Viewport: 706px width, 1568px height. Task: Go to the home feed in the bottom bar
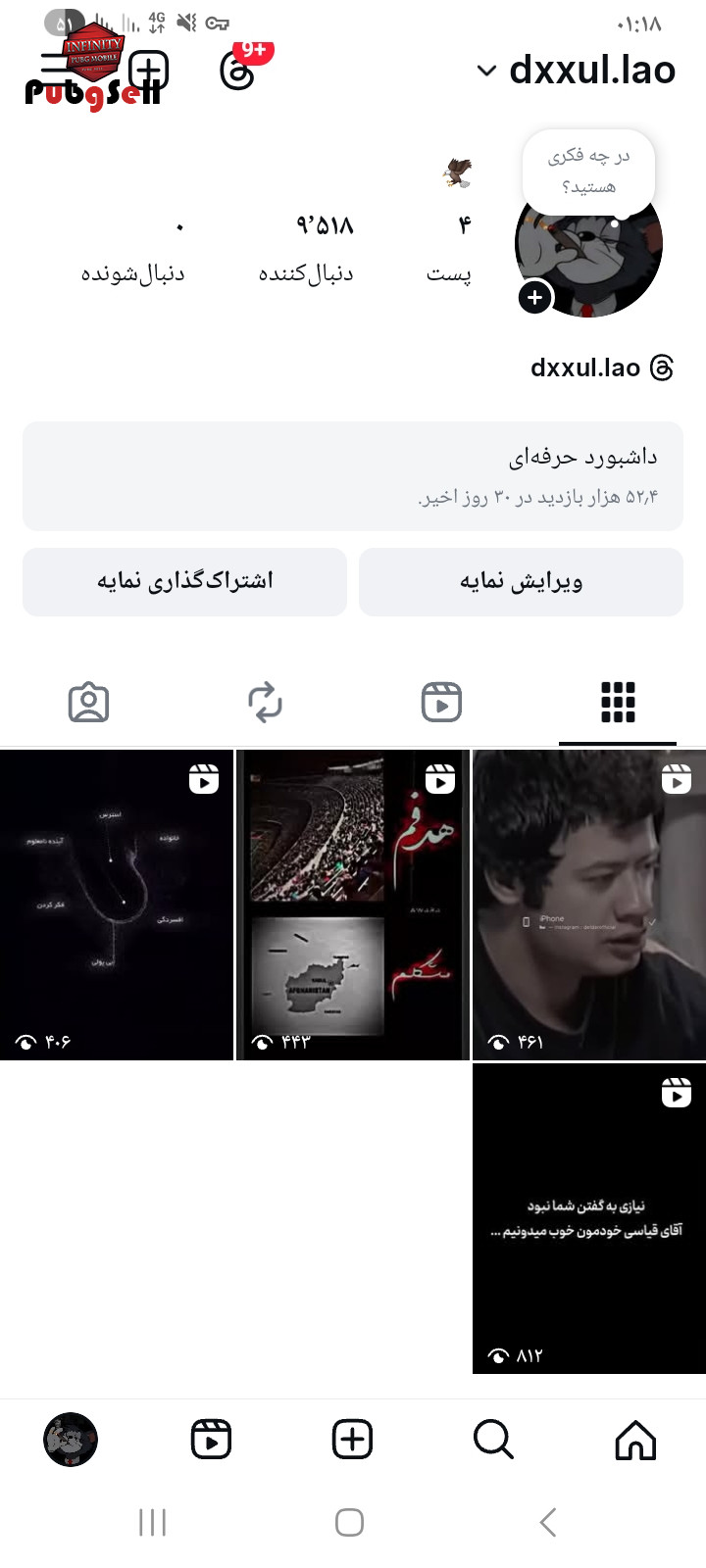point(635,1440)
